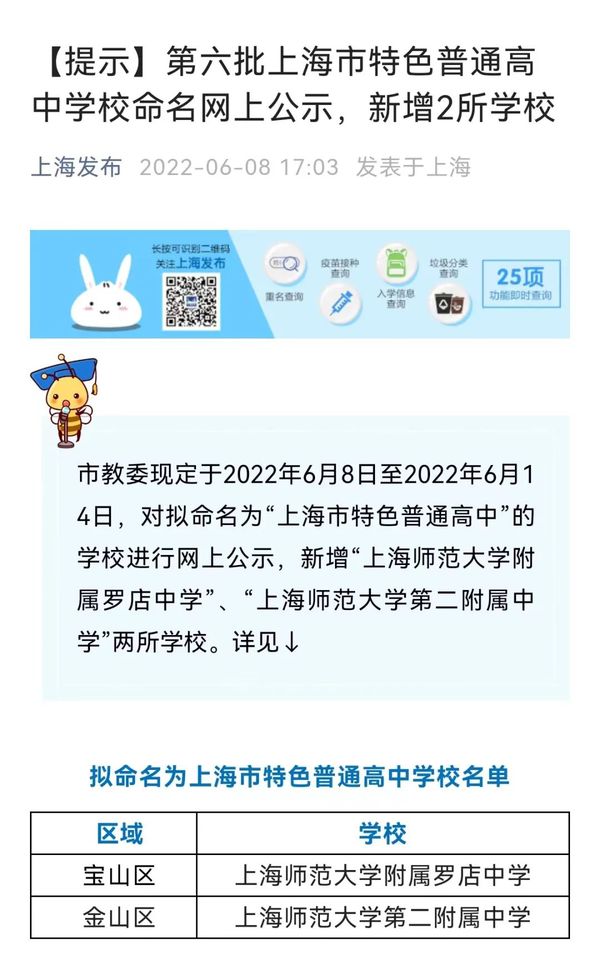Open the 上海发布 account link
The image size is (600, 960).
coord(76,167)
